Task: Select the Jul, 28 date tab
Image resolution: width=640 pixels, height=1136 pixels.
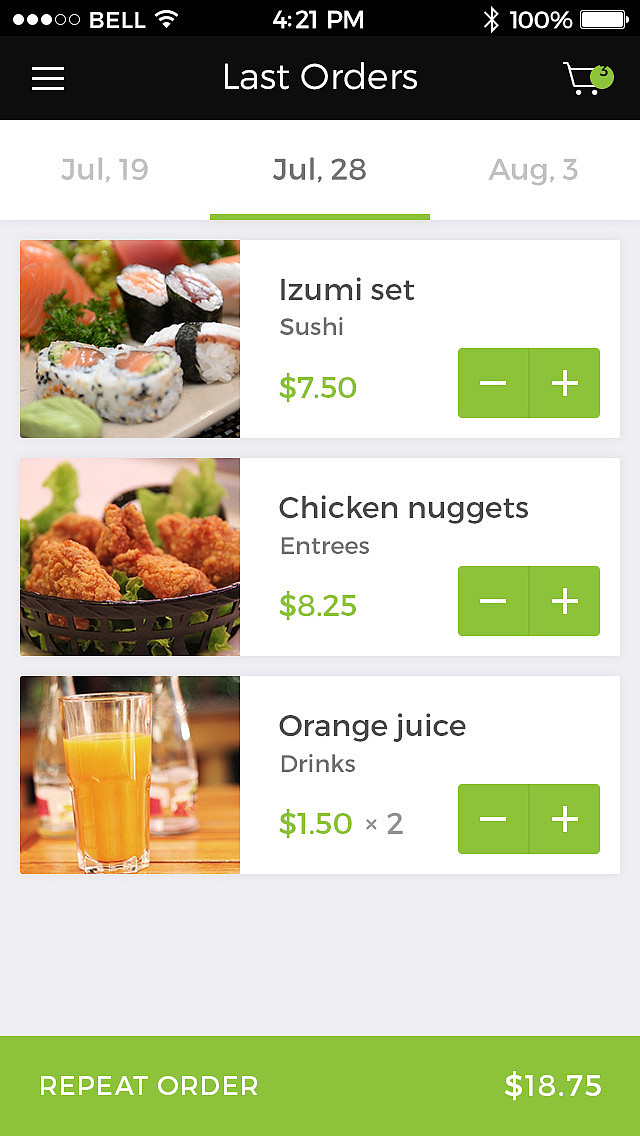Action: (320, 170)
